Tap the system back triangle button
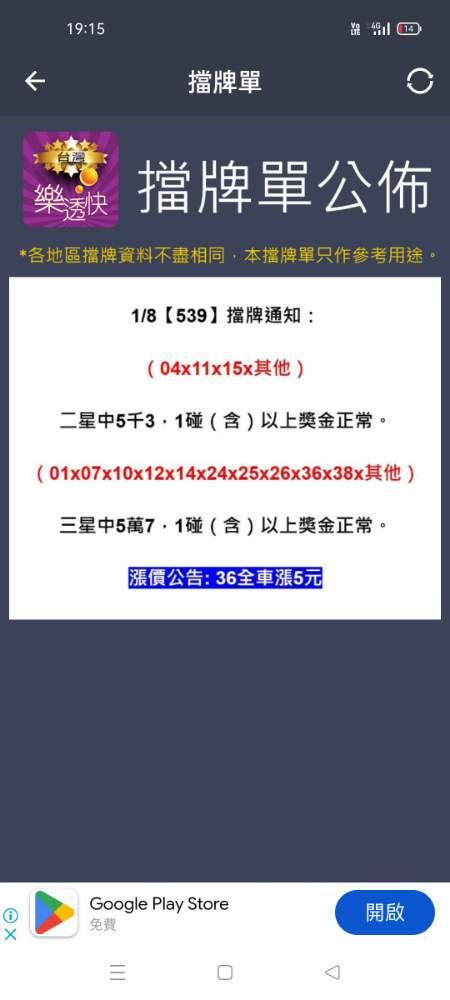 (x=332, y=972)
